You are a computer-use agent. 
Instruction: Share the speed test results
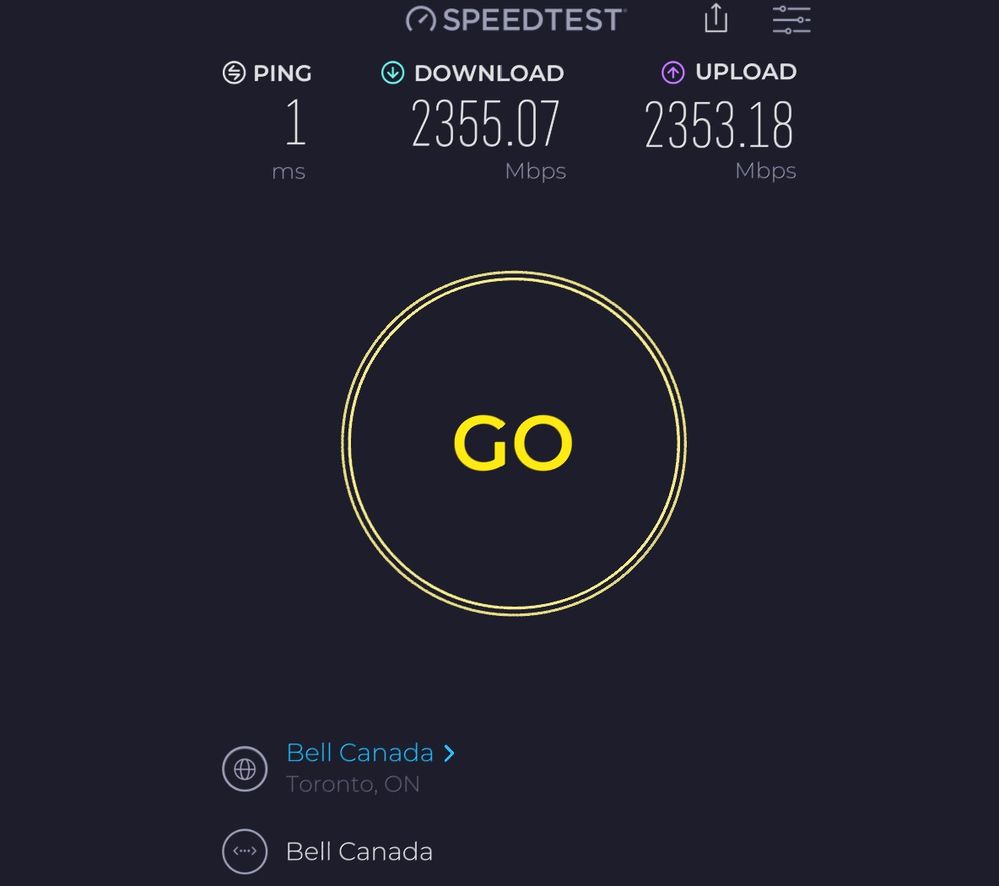[716, 19]
